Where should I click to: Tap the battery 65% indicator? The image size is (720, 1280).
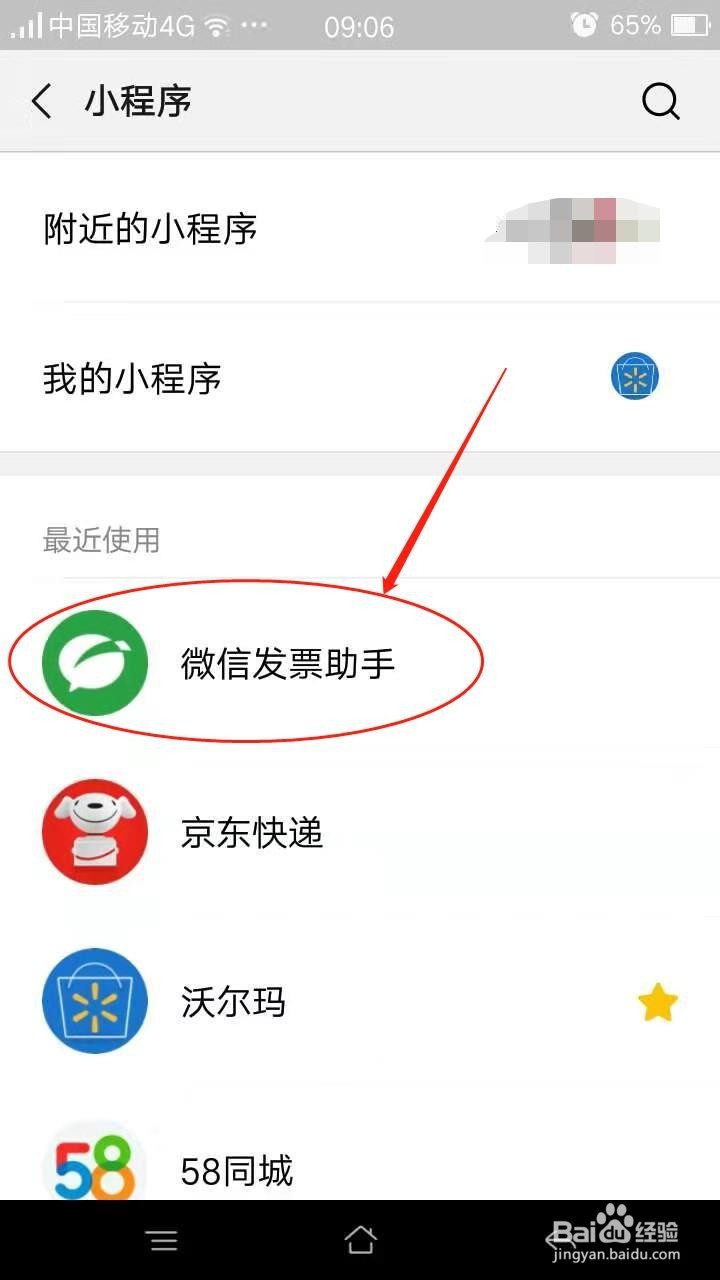pyautogui.click(x=660, y=25)
